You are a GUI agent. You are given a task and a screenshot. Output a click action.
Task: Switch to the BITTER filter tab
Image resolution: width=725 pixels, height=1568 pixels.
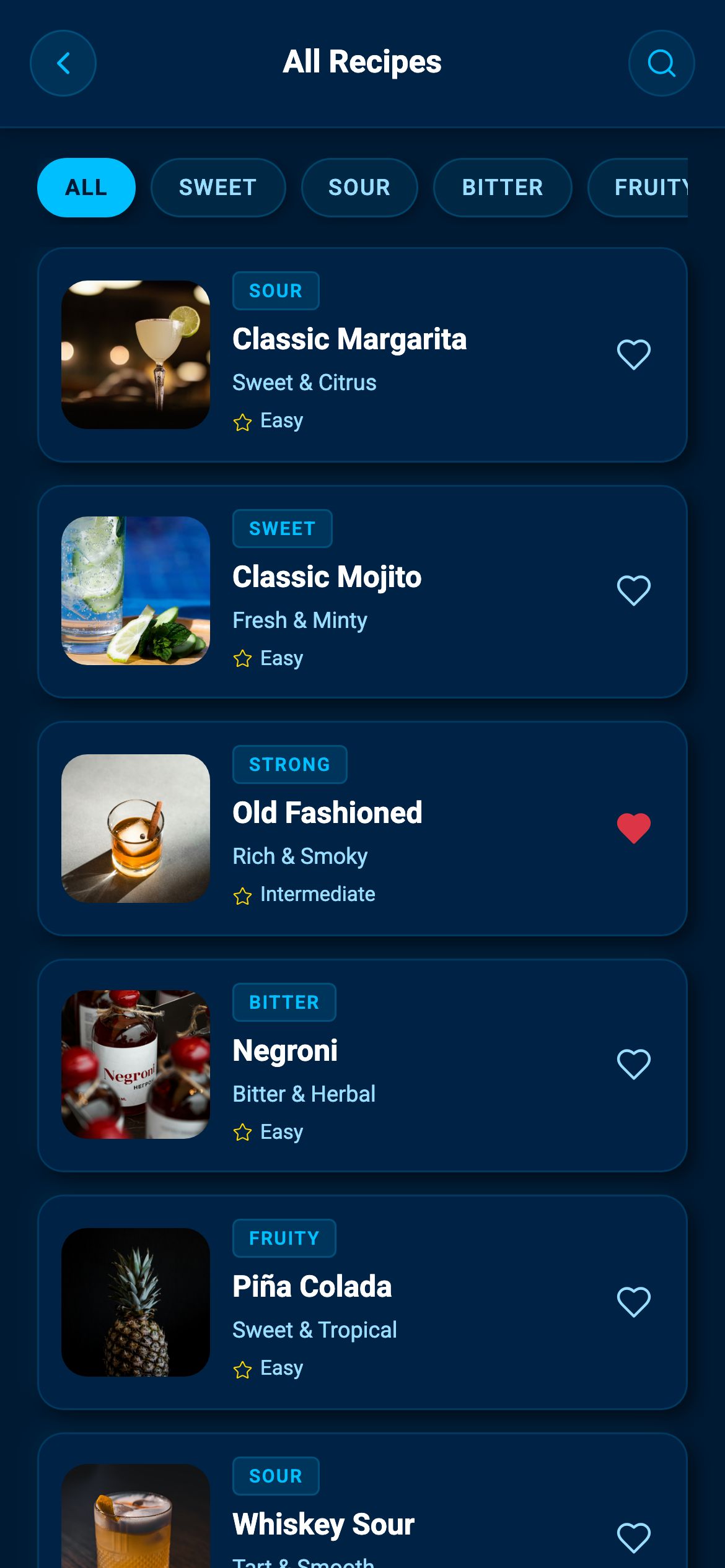(503, 188)
